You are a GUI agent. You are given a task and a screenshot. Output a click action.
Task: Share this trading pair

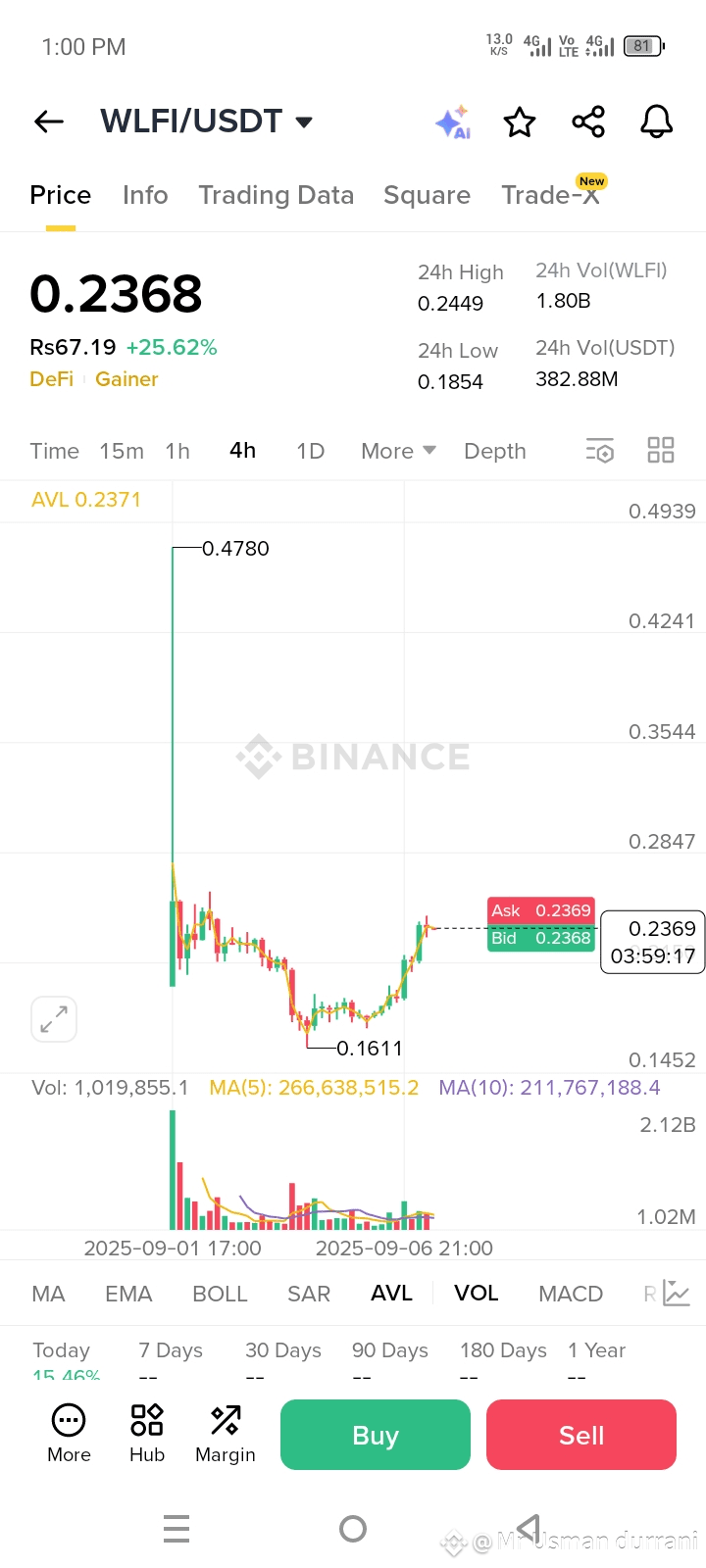tap(588, 122)
